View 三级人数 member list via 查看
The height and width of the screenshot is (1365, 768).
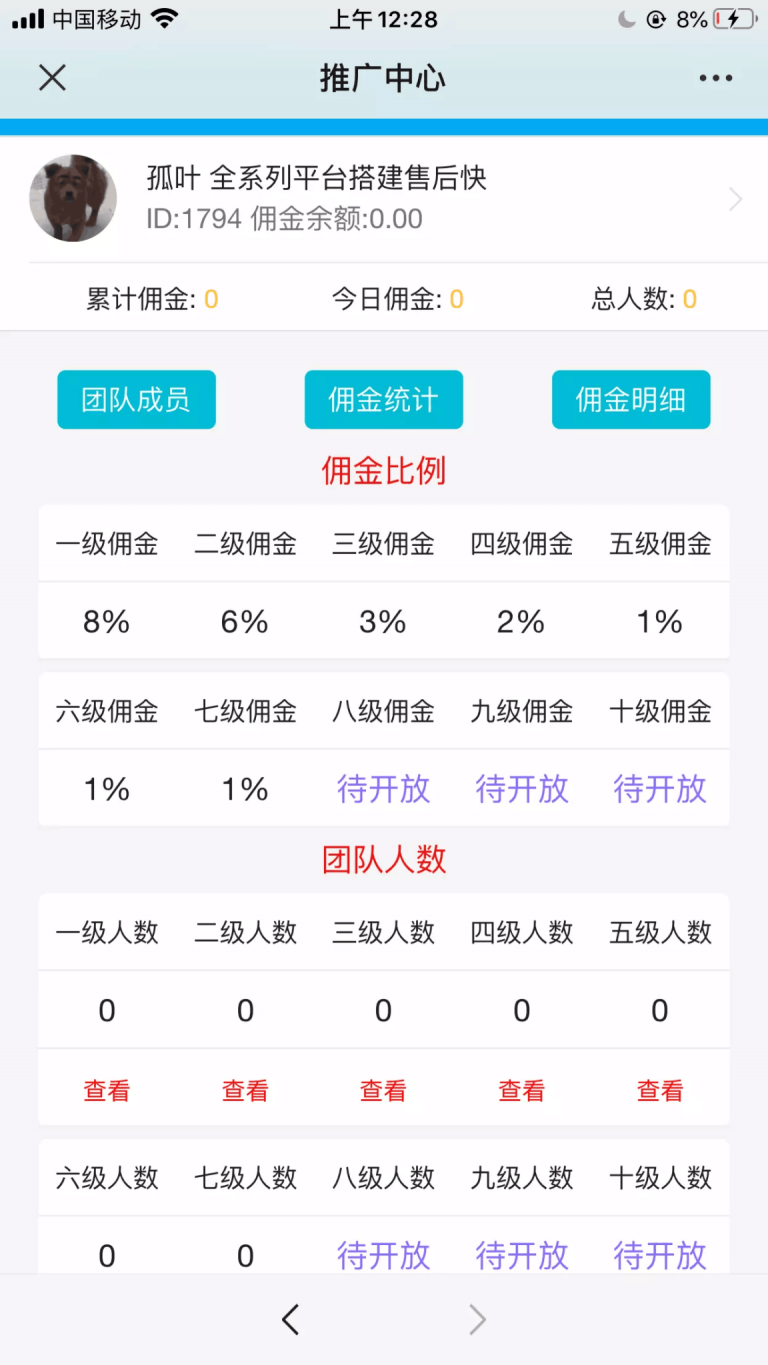point(382,1089)
